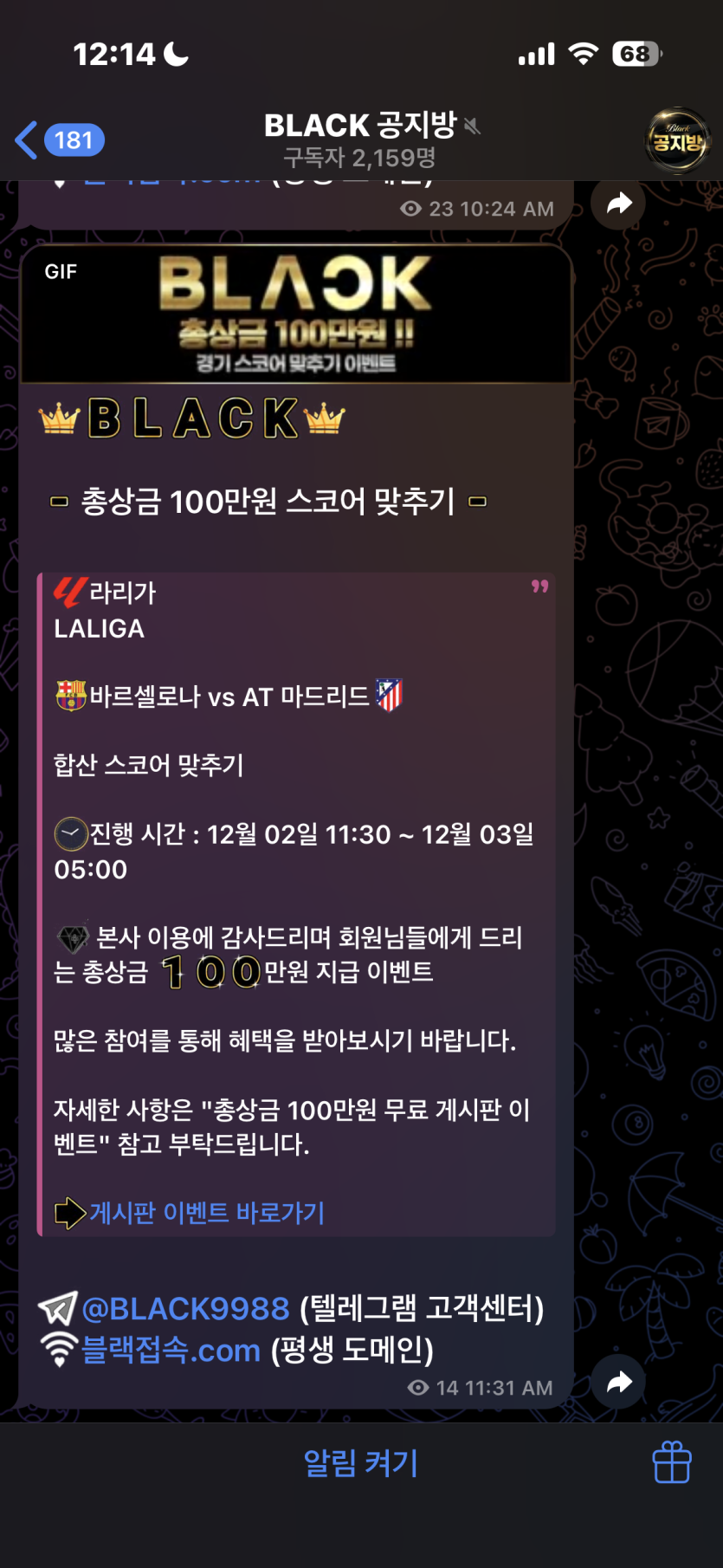Tap 알림 켜기 to unmute channel
This screenshot has height=1568, width=723.
pos(361,1463)
